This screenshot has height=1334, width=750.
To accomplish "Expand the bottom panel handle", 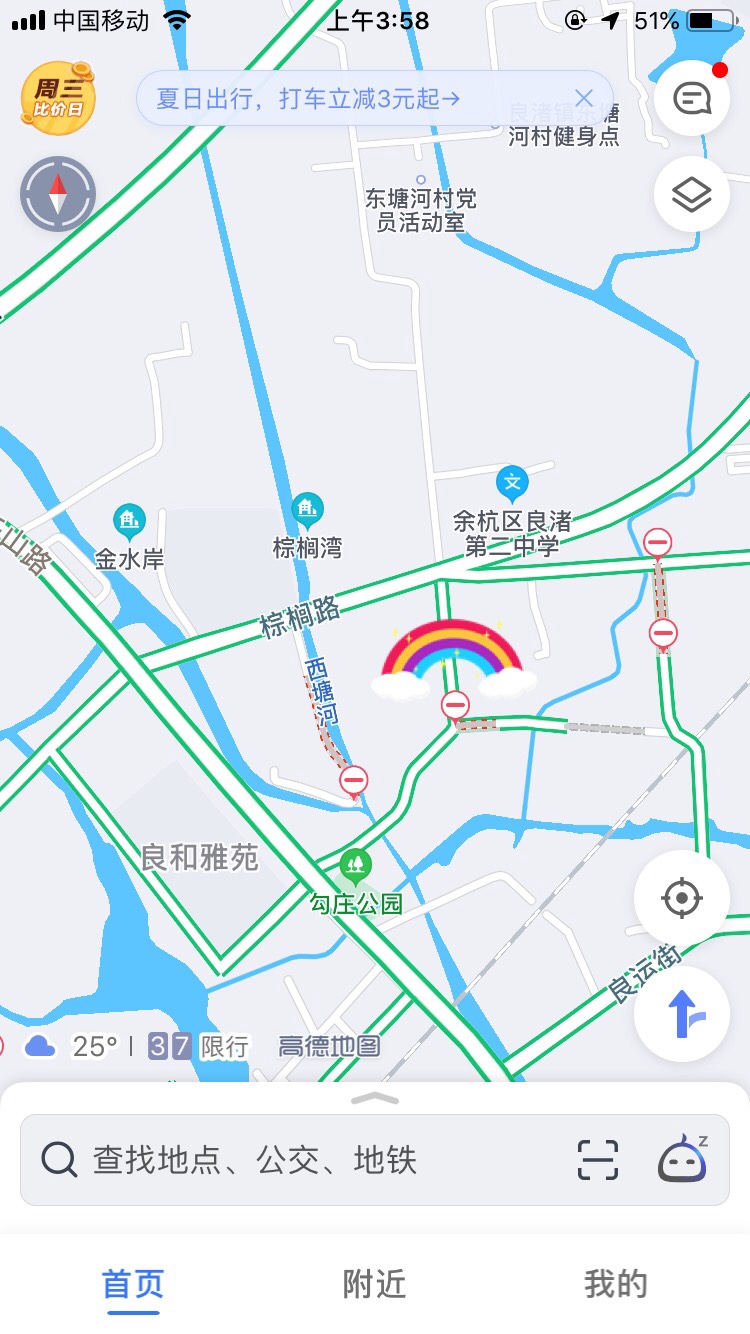I will 375,1098.
